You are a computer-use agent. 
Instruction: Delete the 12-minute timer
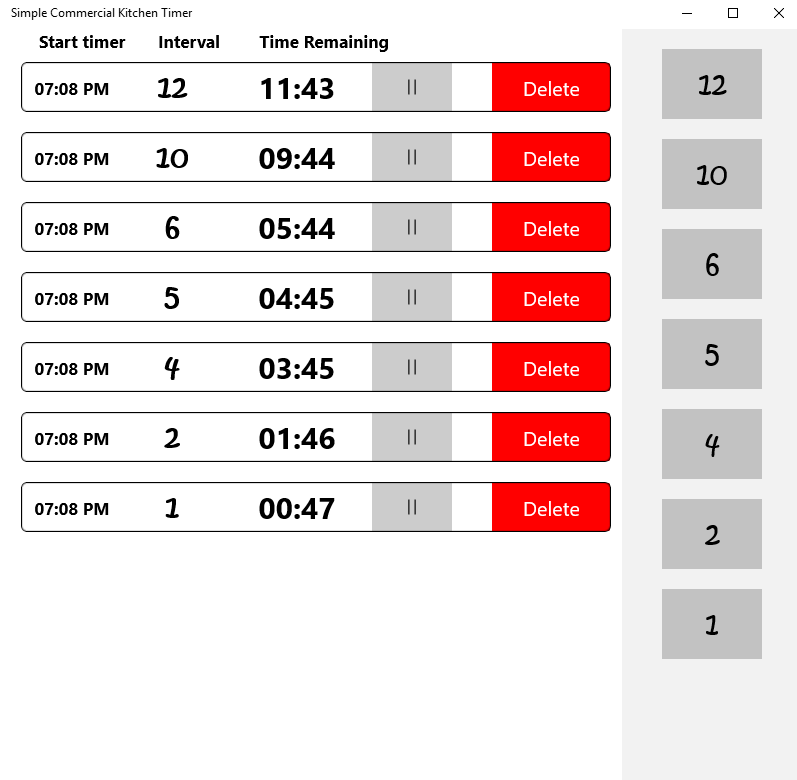[551, 88]
